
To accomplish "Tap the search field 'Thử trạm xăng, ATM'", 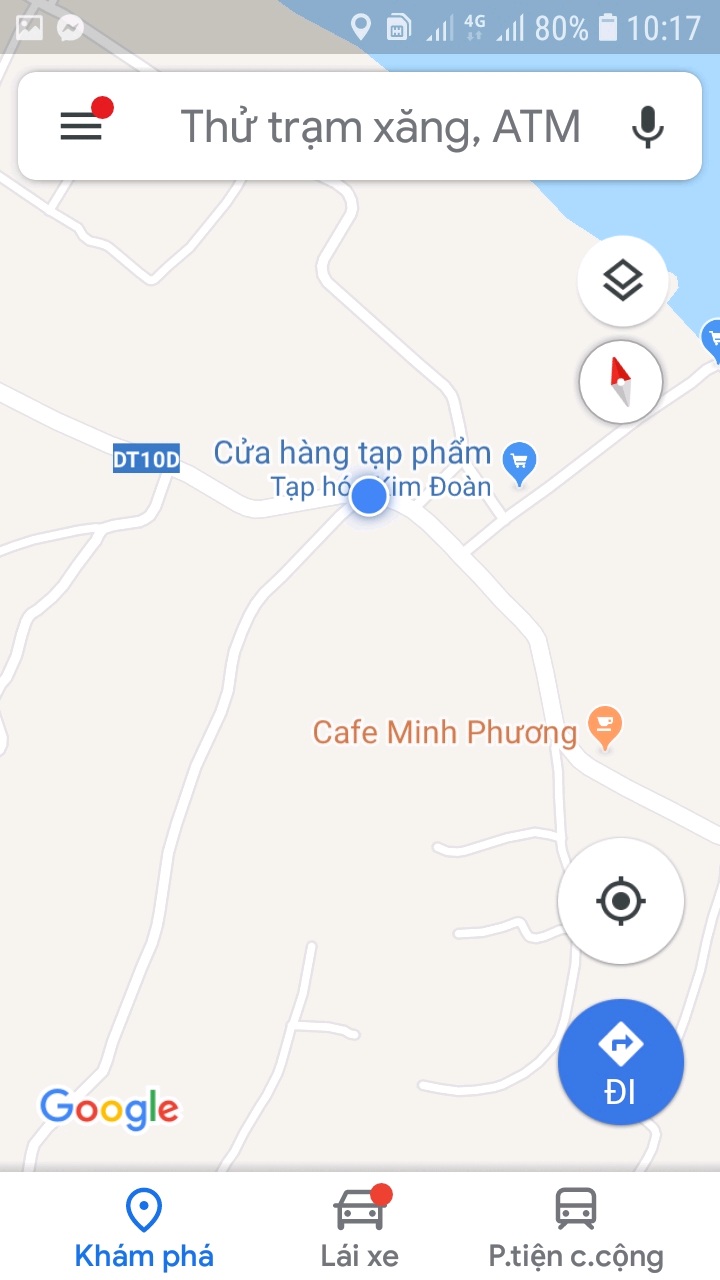I will (x=380, y=127).
